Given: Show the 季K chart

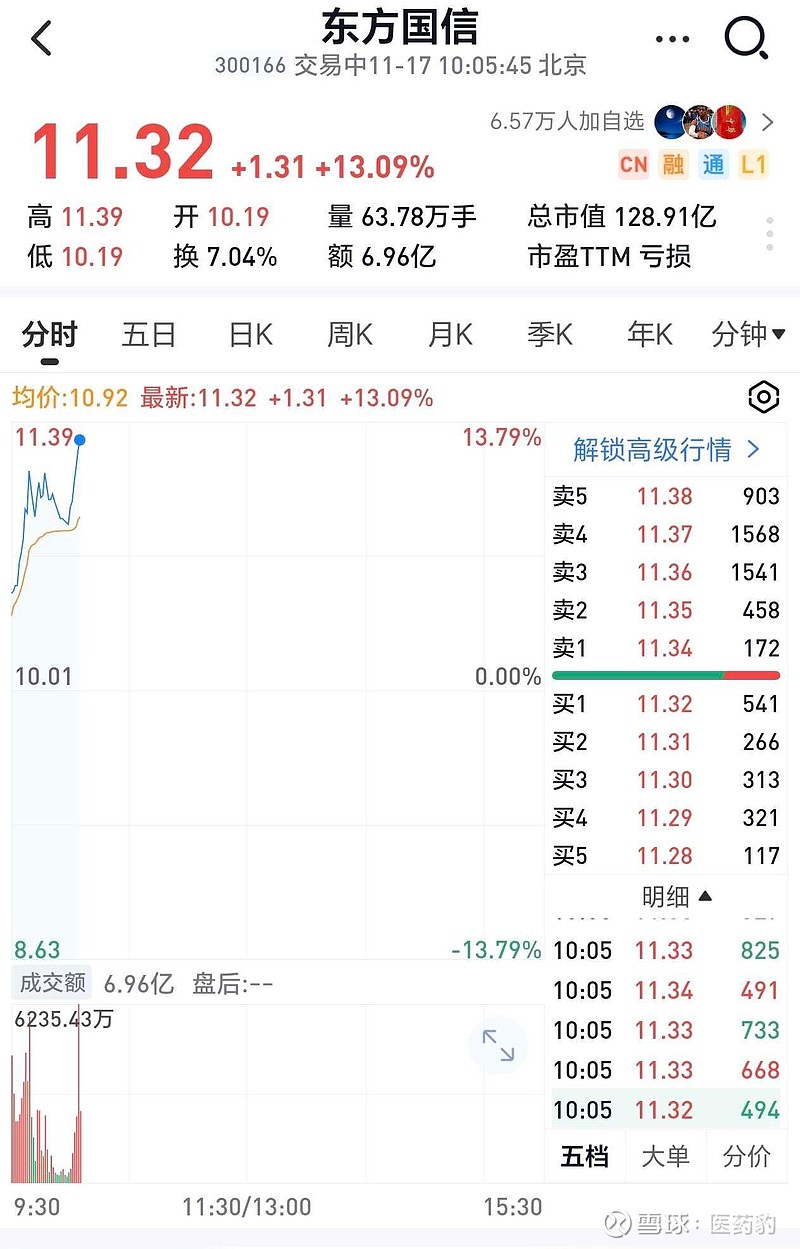Looking at the screenshot, I should coord(550,335).
